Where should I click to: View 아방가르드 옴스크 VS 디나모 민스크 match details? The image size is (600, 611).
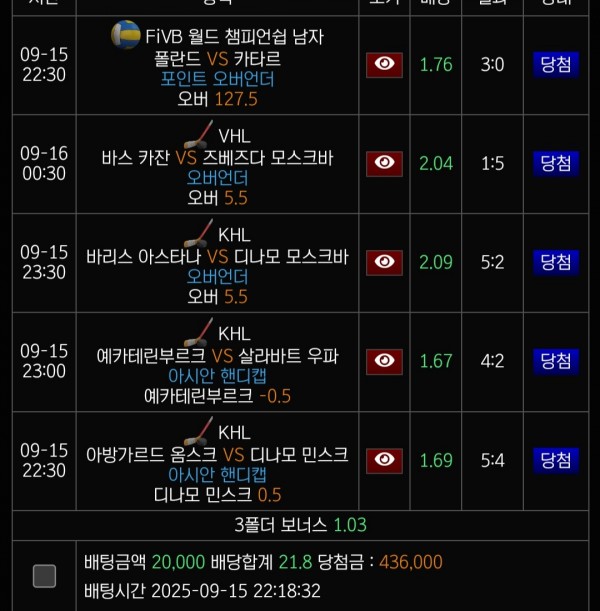pos(384,460)
